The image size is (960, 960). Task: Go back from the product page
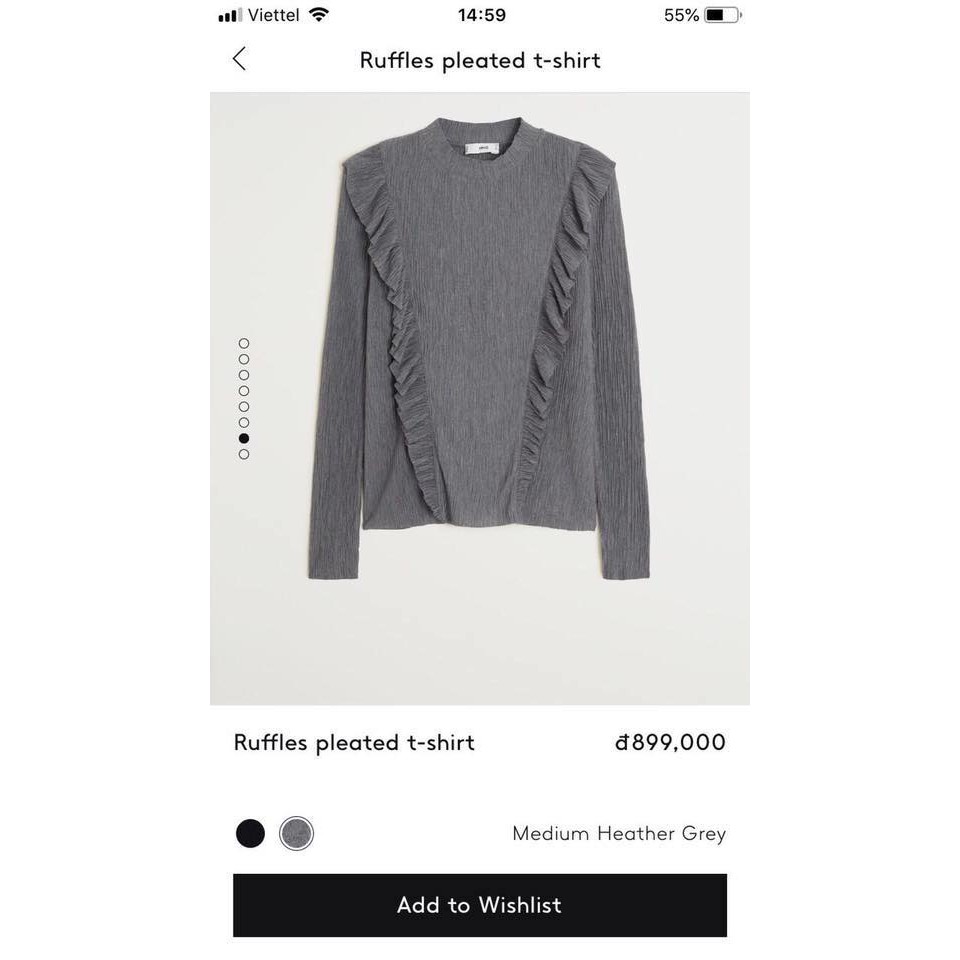(239, 59)
